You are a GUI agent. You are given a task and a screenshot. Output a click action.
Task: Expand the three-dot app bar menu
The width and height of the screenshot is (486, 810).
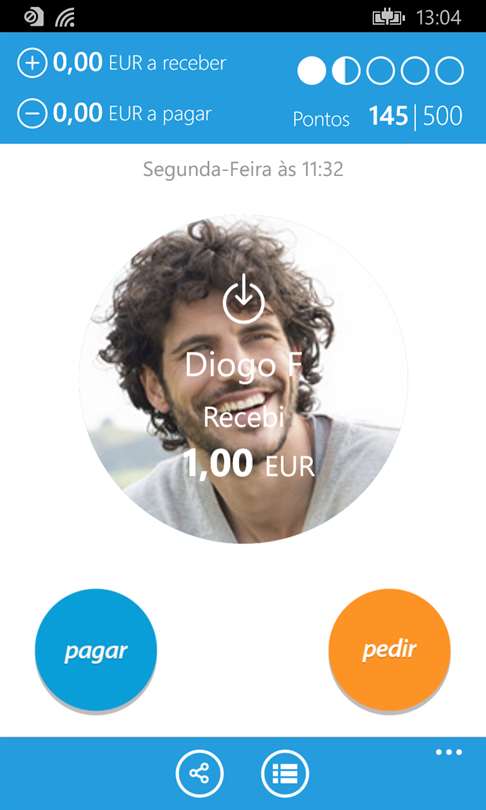(449, 752)
